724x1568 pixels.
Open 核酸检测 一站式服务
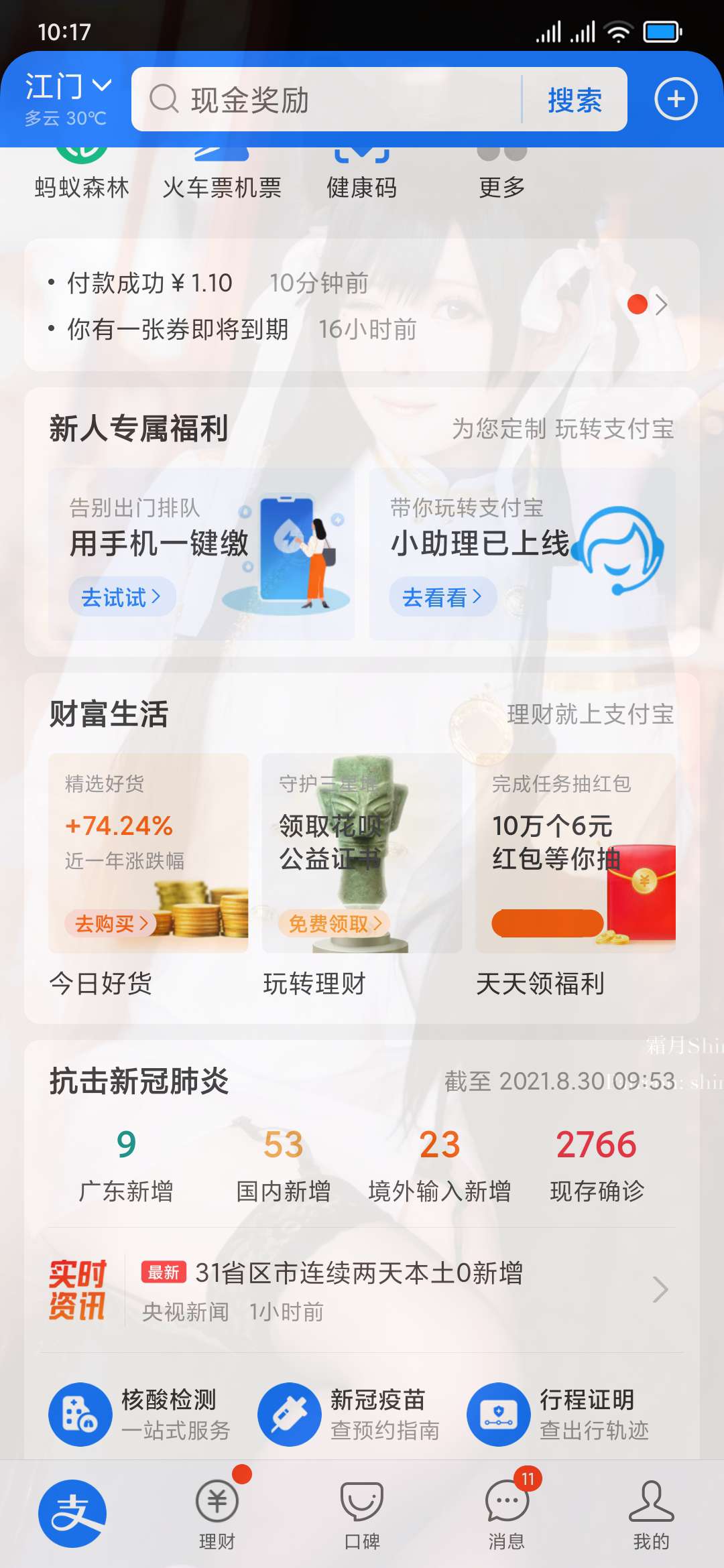coord(141,1414)
